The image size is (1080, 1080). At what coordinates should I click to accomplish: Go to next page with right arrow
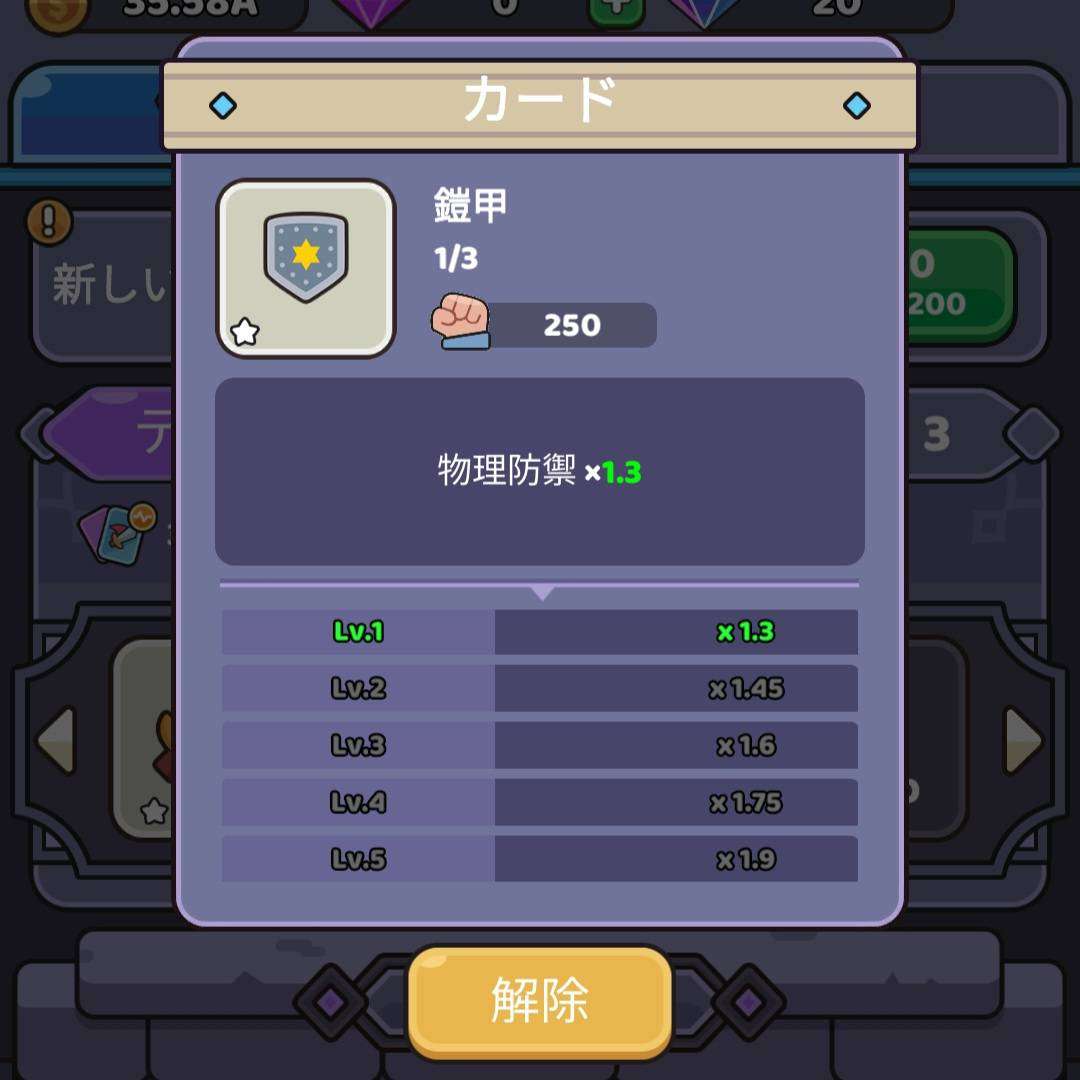click(1023, 741)
